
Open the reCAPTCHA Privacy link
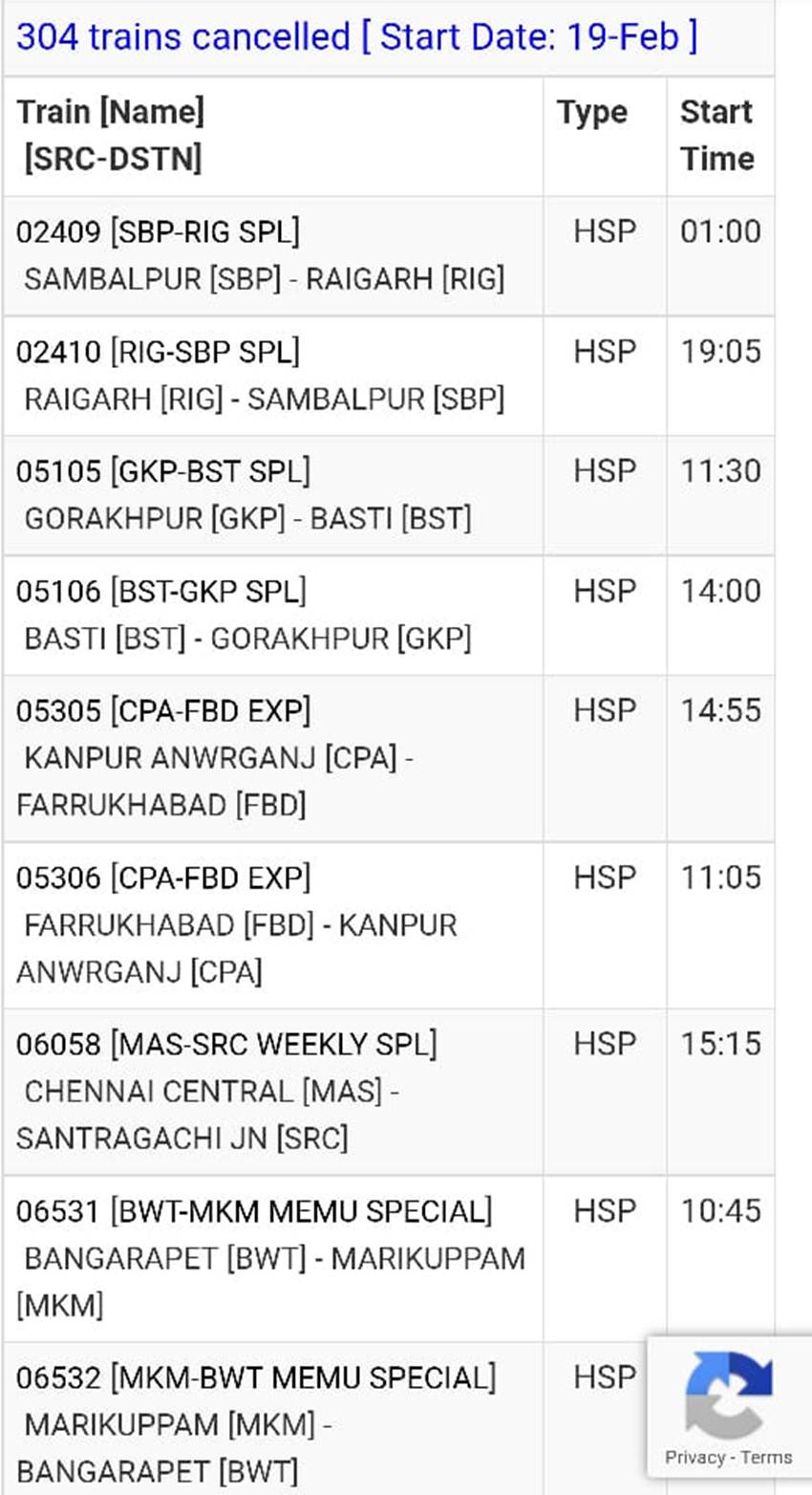coord(694,1458)
